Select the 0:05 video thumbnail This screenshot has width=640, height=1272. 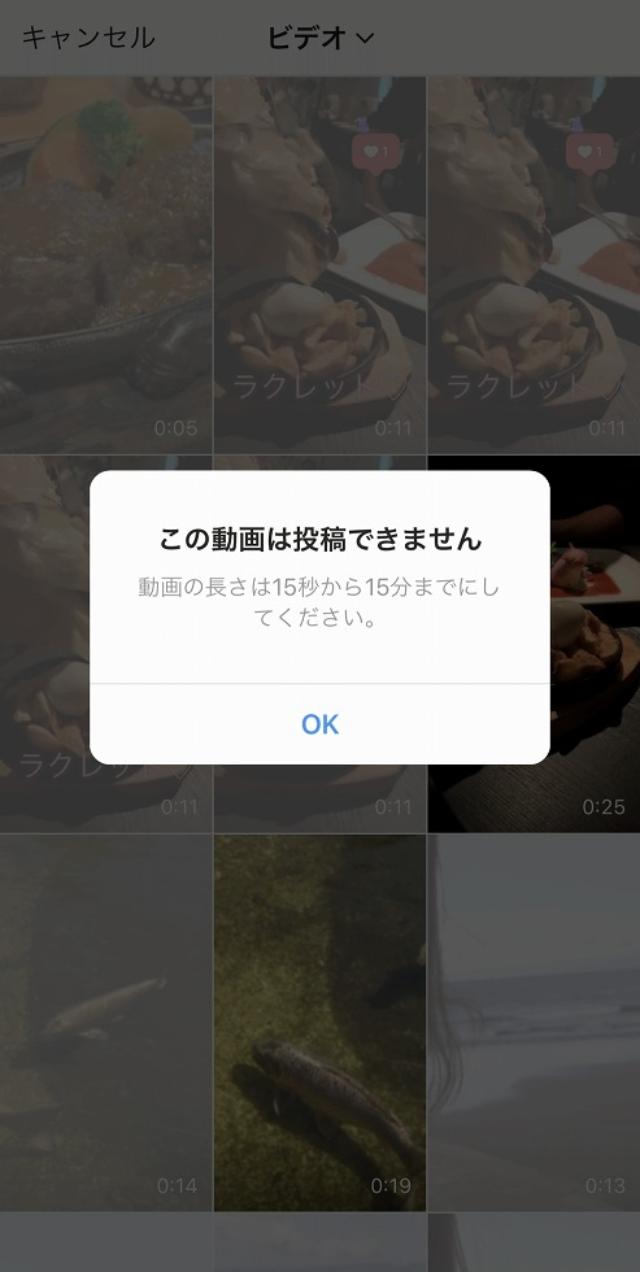105,265
